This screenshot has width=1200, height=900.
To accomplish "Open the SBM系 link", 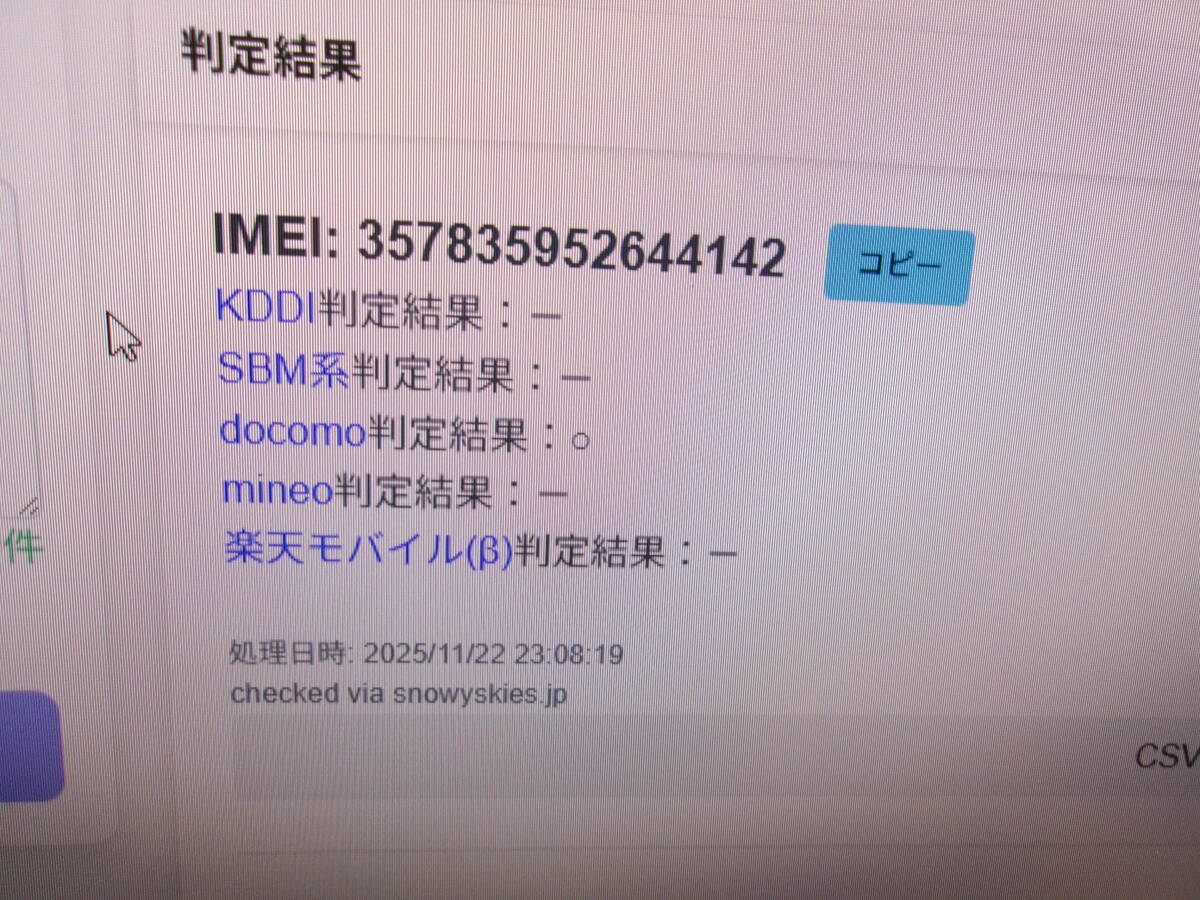I will pos(283,373).
